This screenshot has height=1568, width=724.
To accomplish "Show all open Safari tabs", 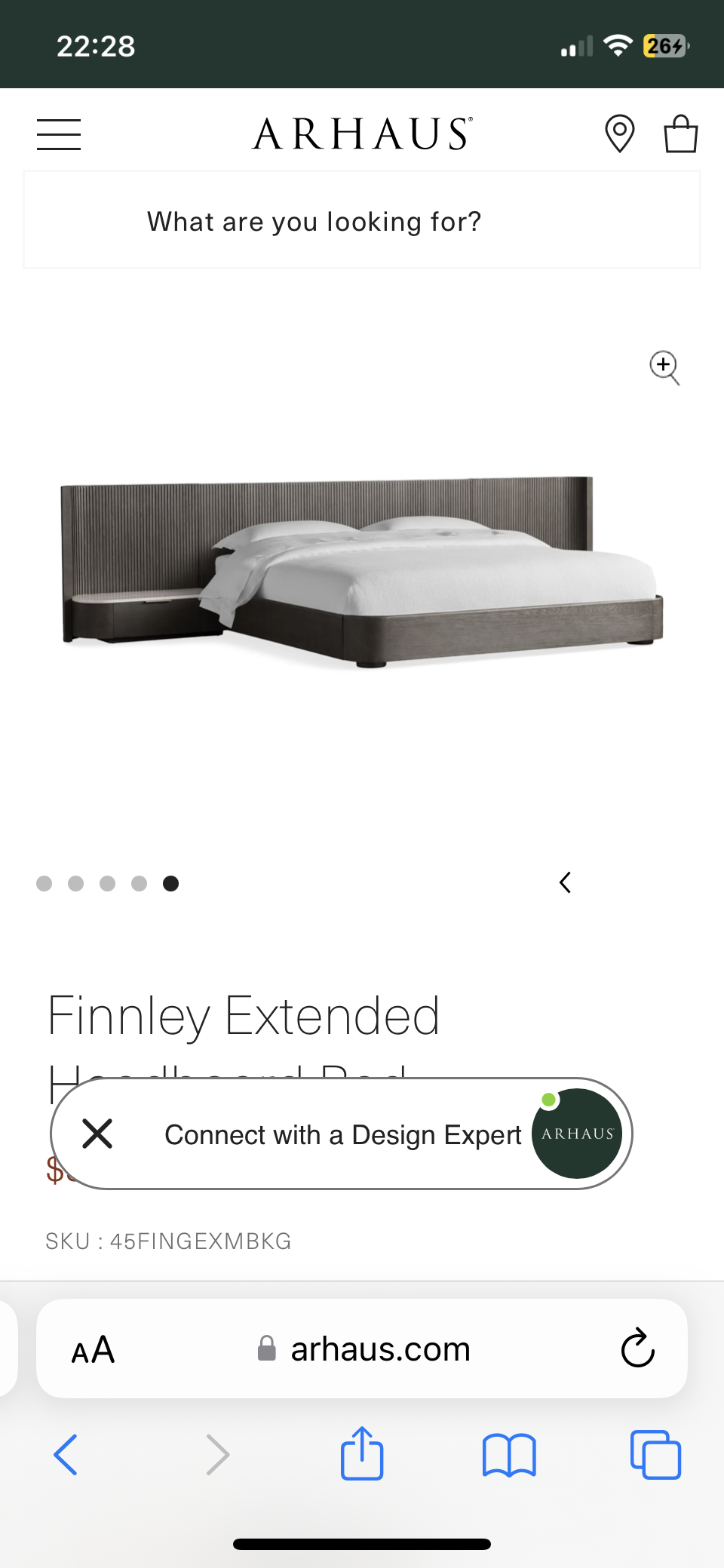I will (x=655, y=1454).
